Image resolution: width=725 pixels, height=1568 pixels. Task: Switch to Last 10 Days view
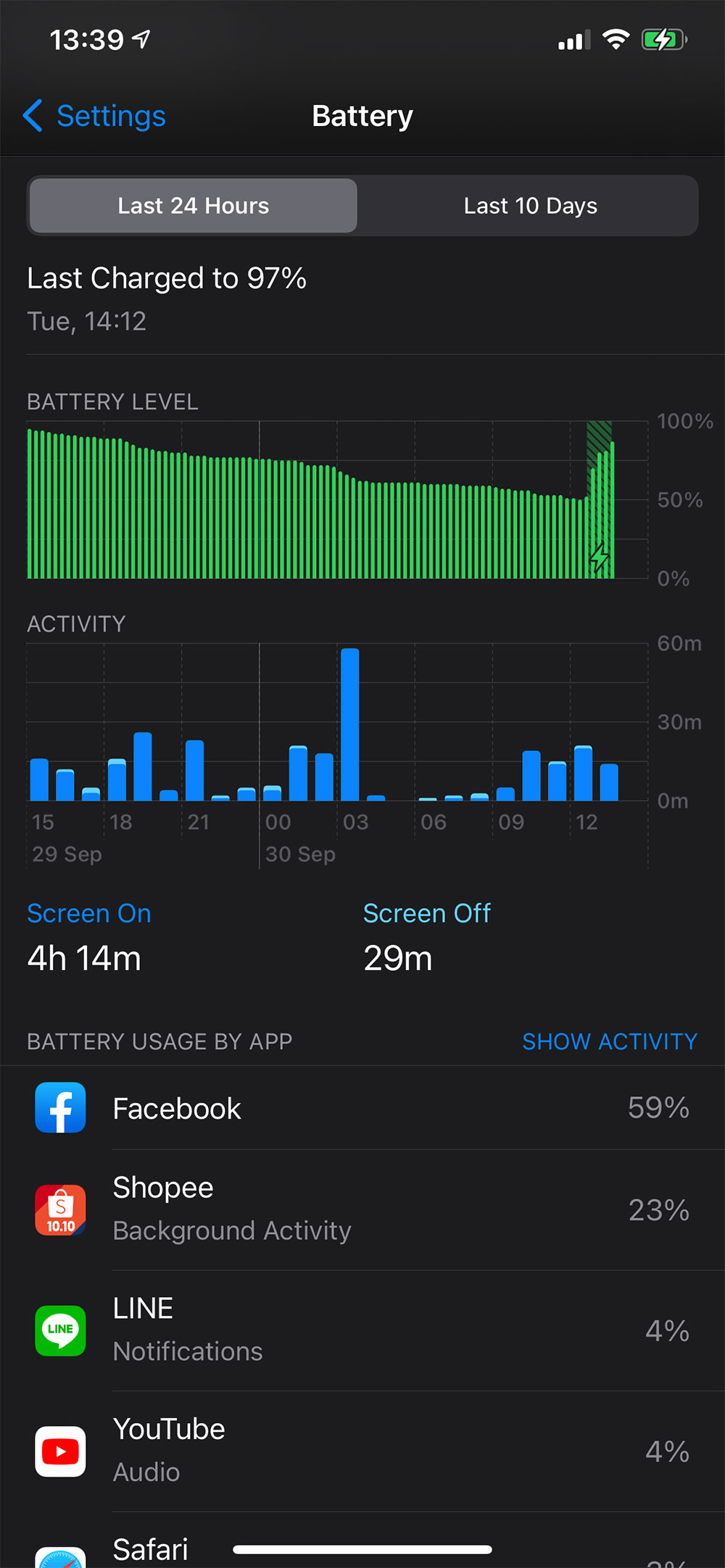(x=530, y=206)
